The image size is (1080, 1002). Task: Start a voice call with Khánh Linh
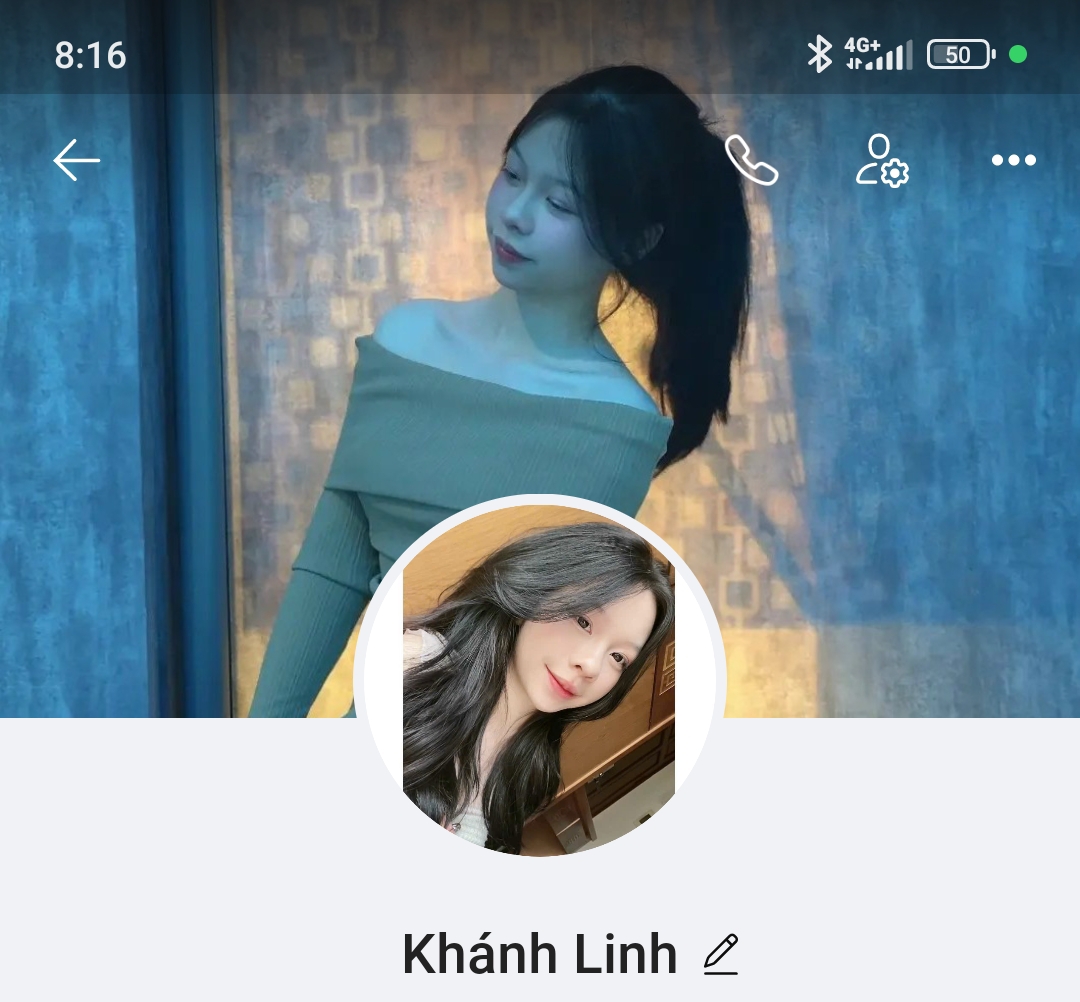coord(751,160)
